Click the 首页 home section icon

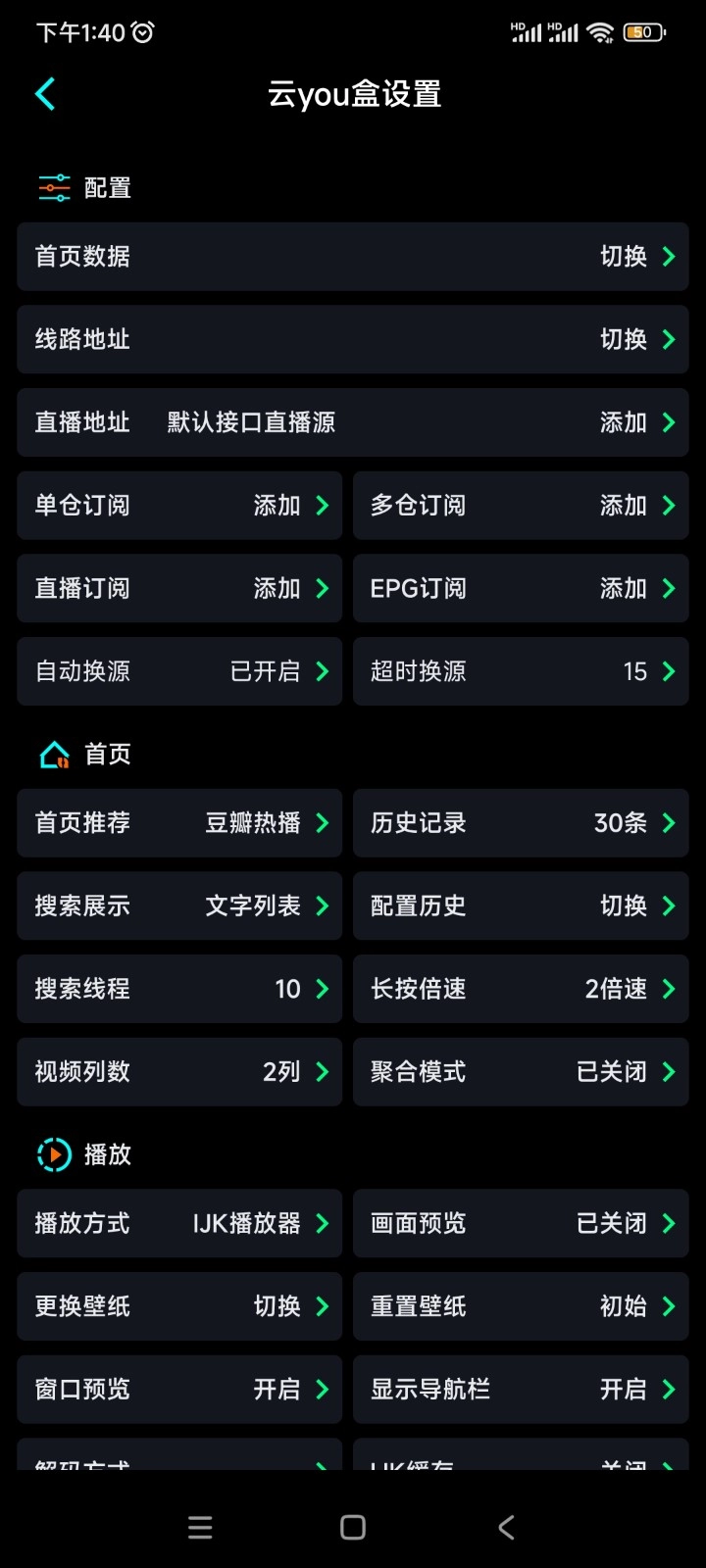(x=54, y=755)
